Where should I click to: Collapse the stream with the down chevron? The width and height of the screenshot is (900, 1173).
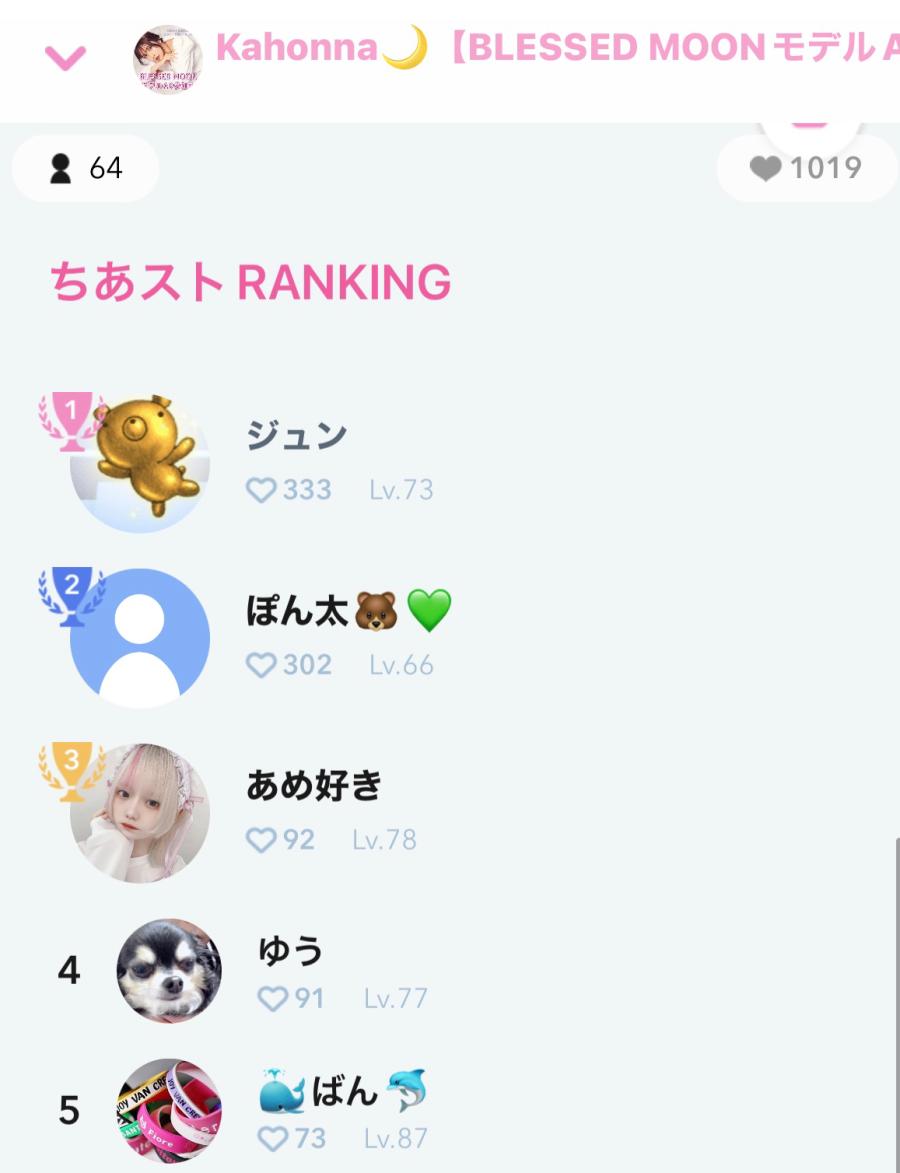point(66,58)
